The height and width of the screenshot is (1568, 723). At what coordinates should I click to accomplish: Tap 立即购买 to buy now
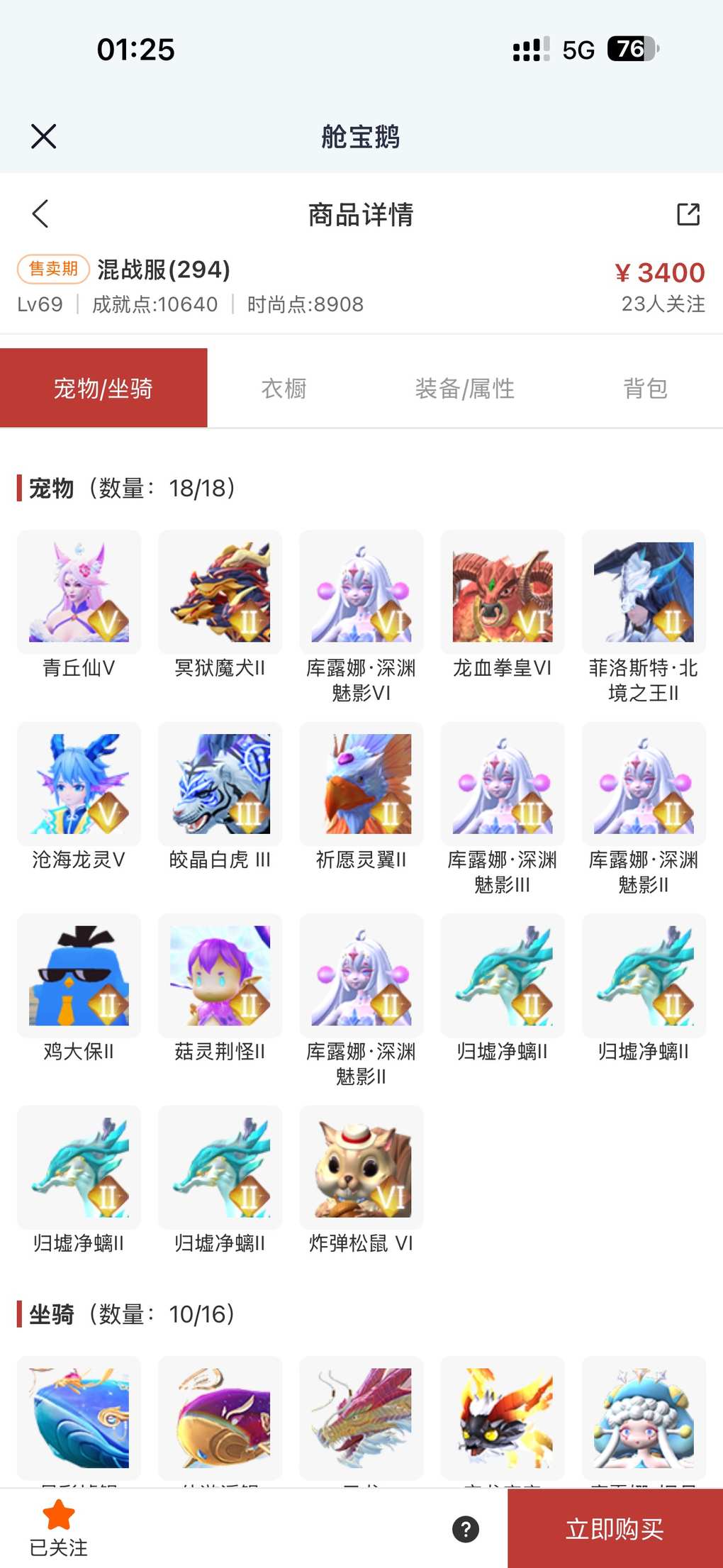coord(615,1528)
